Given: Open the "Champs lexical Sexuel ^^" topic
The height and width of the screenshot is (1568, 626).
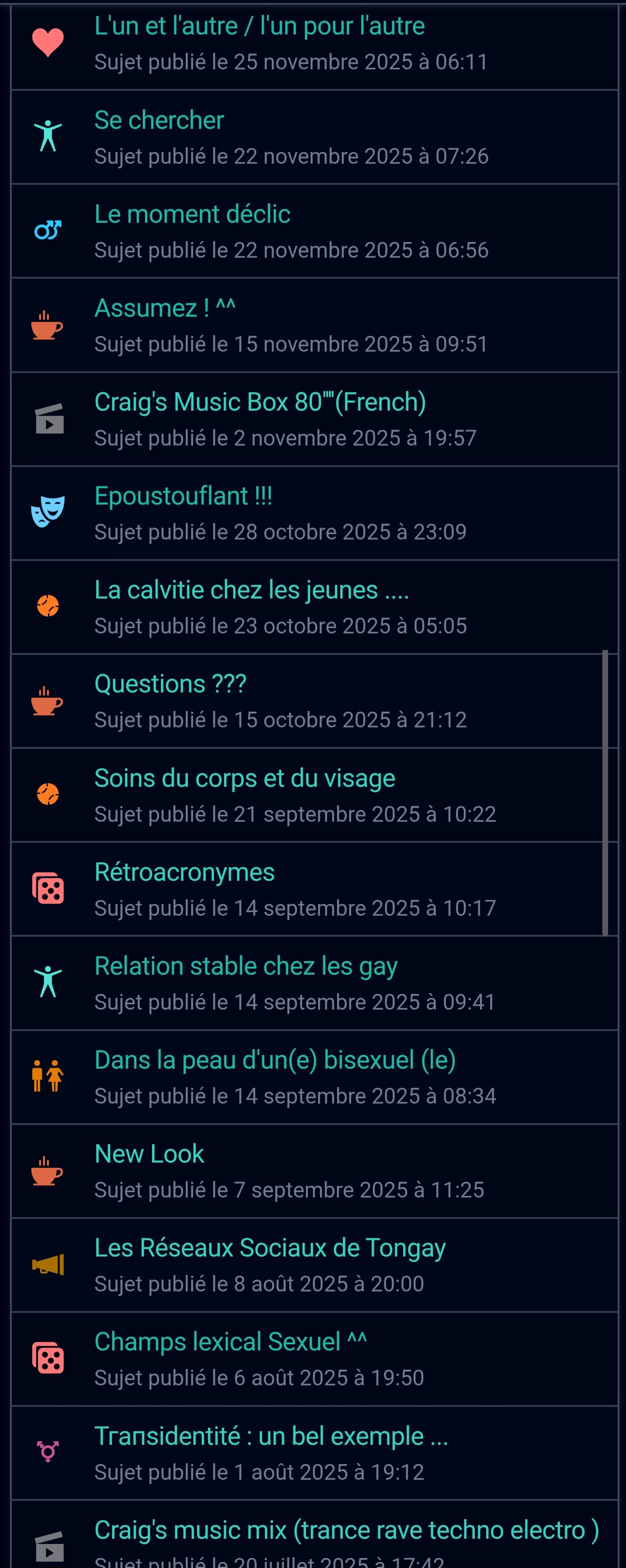Looking at the screenshot, I should [x=231, y=1342].
